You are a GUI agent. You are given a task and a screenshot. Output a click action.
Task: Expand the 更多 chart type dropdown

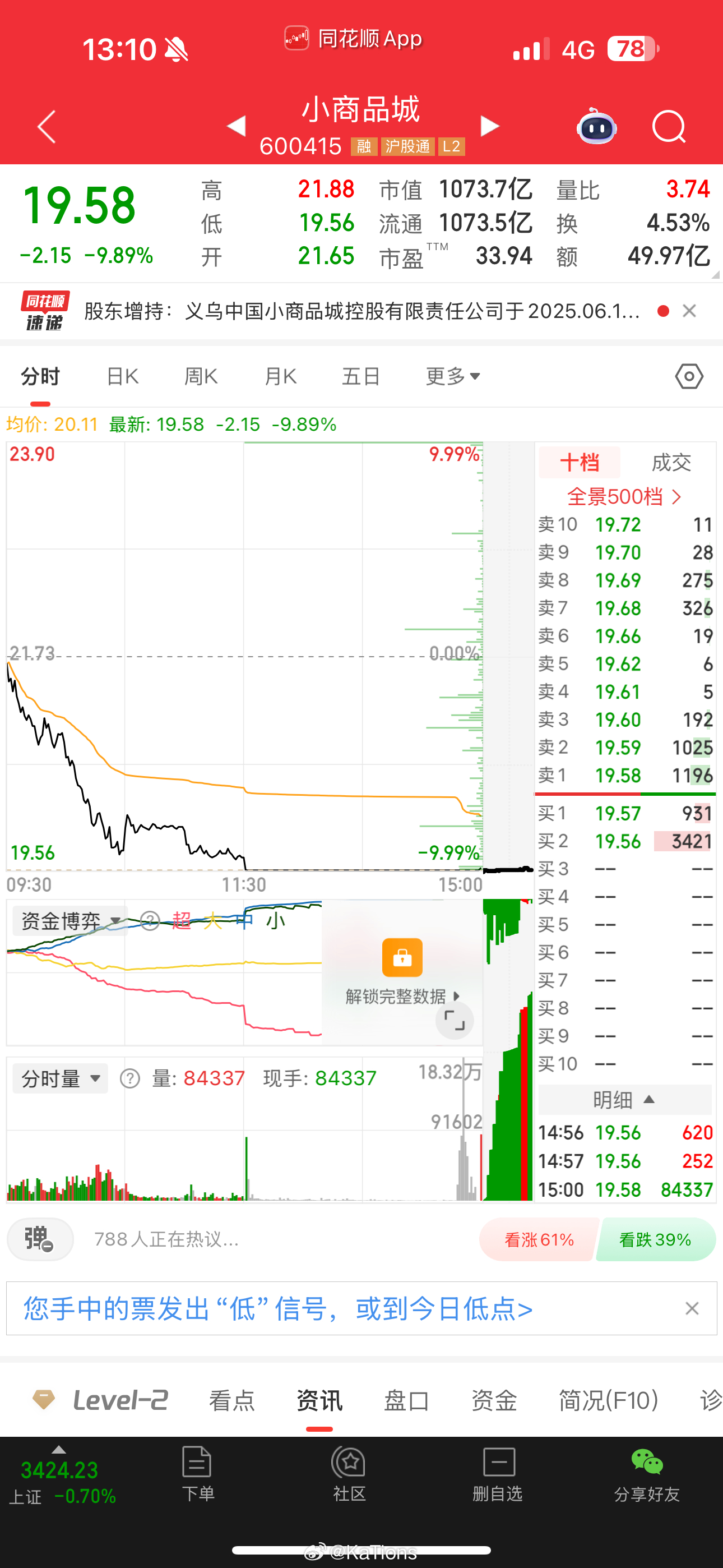(x=452, y=376)
